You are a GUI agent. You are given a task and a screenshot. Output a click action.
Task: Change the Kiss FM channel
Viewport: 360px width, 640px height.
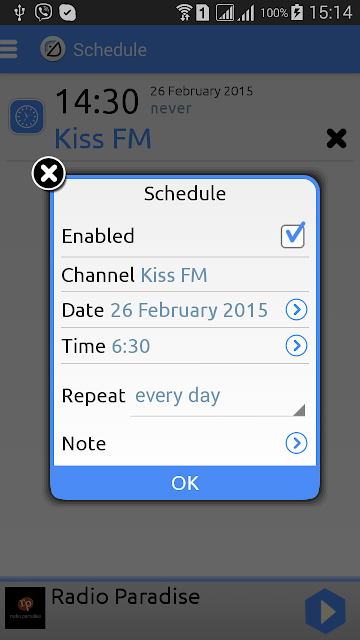click(x=174, y=275)
